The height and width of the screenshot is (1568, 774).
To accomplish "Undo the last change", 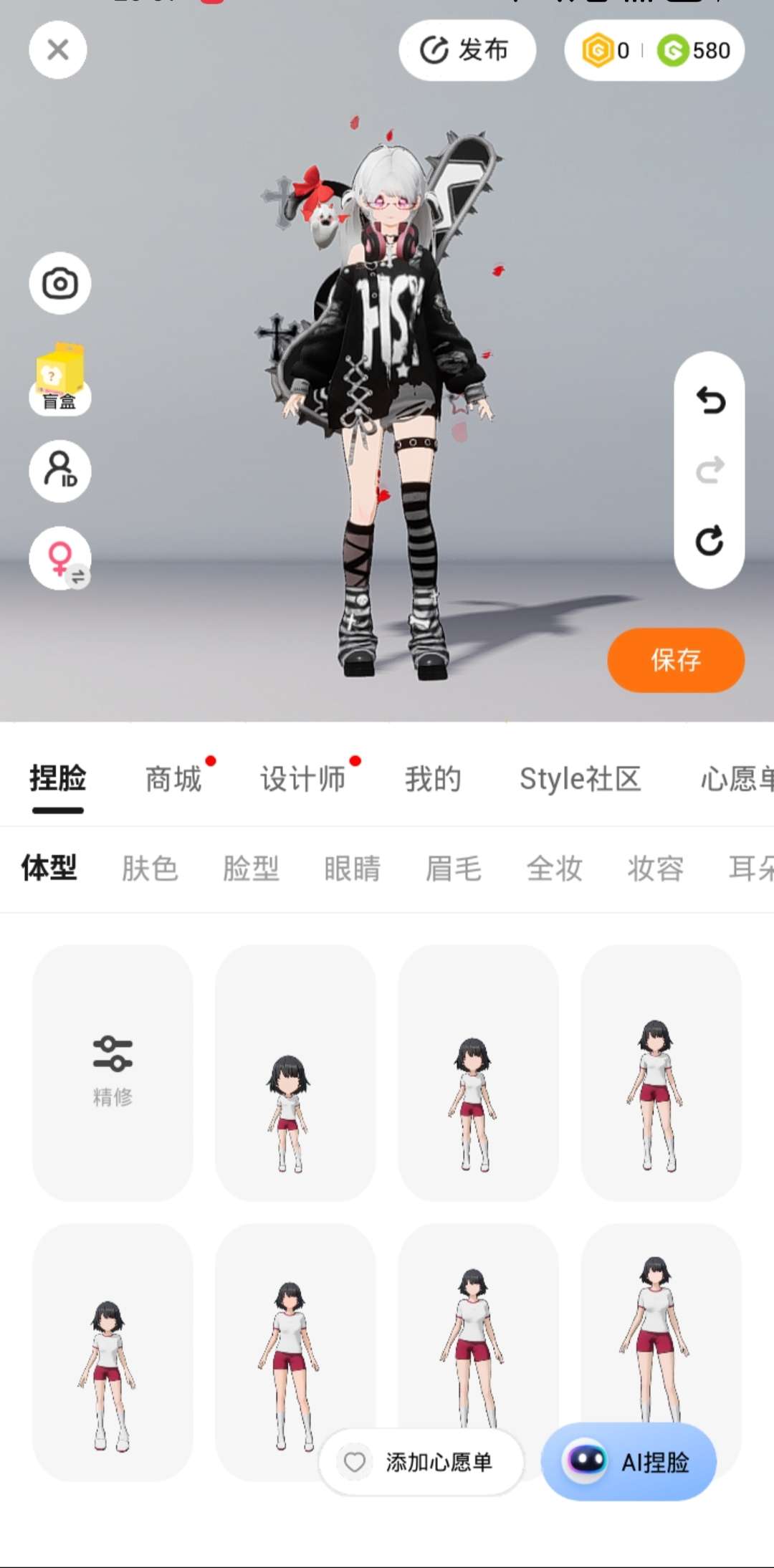I will coord(709,401).
